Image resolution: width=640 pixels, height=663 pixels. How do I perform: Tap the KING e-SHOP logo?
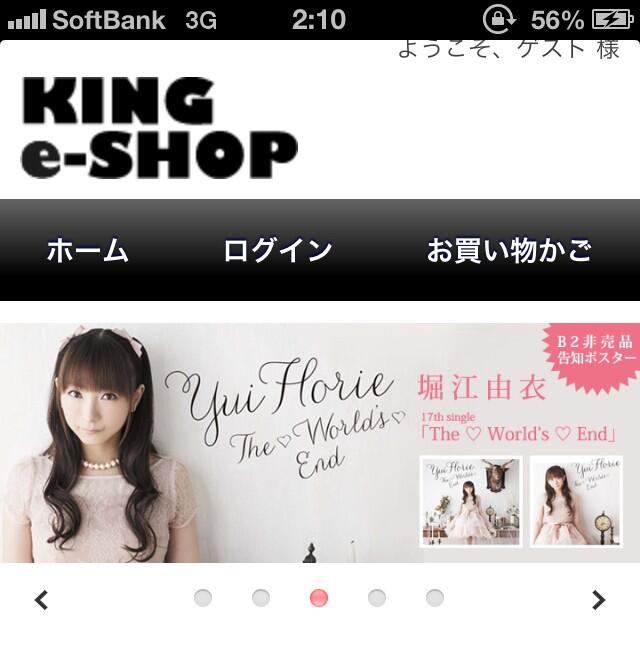point(160,128)
